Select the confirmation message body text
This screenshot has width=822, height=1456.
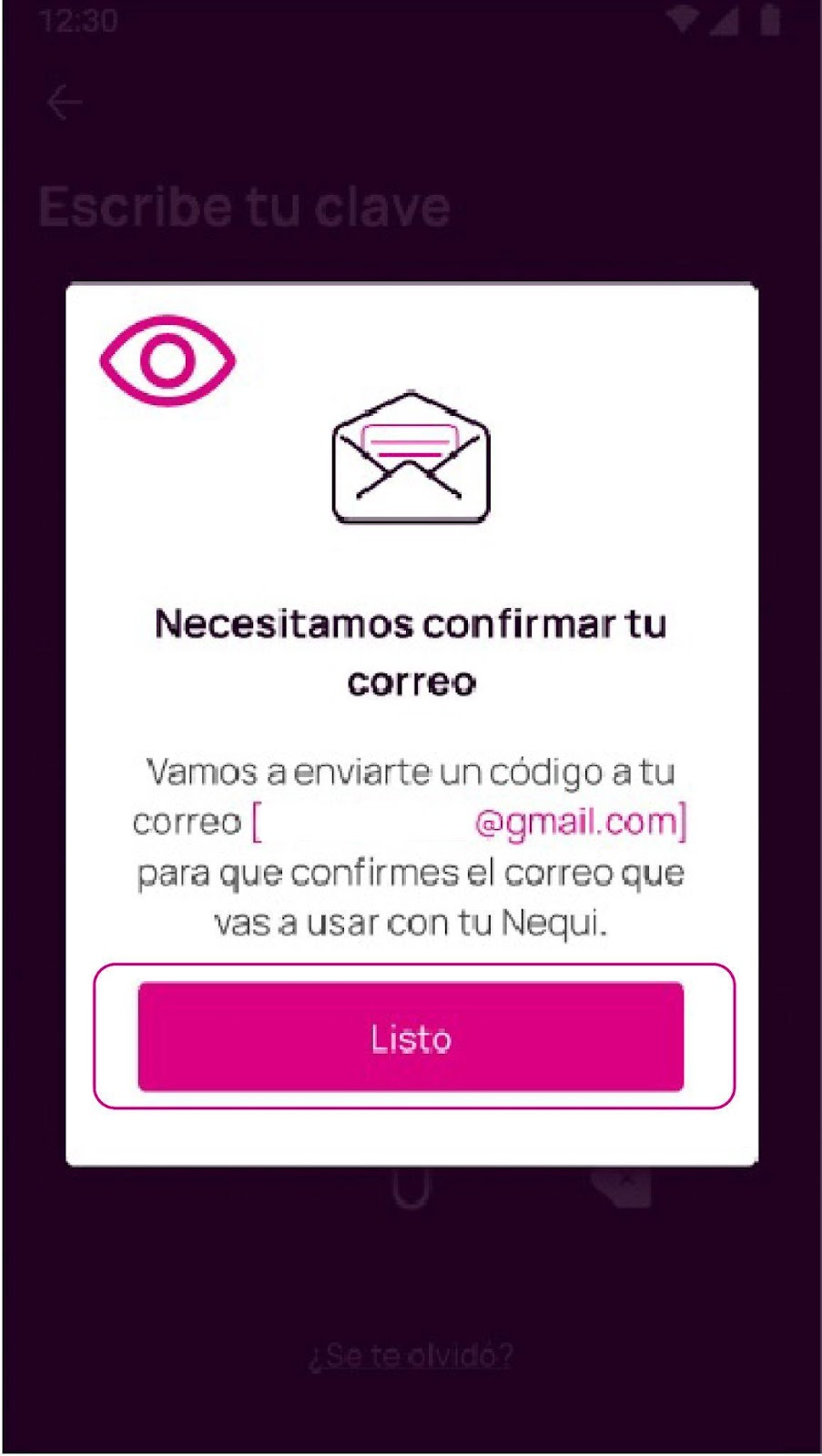click(411, 846)
